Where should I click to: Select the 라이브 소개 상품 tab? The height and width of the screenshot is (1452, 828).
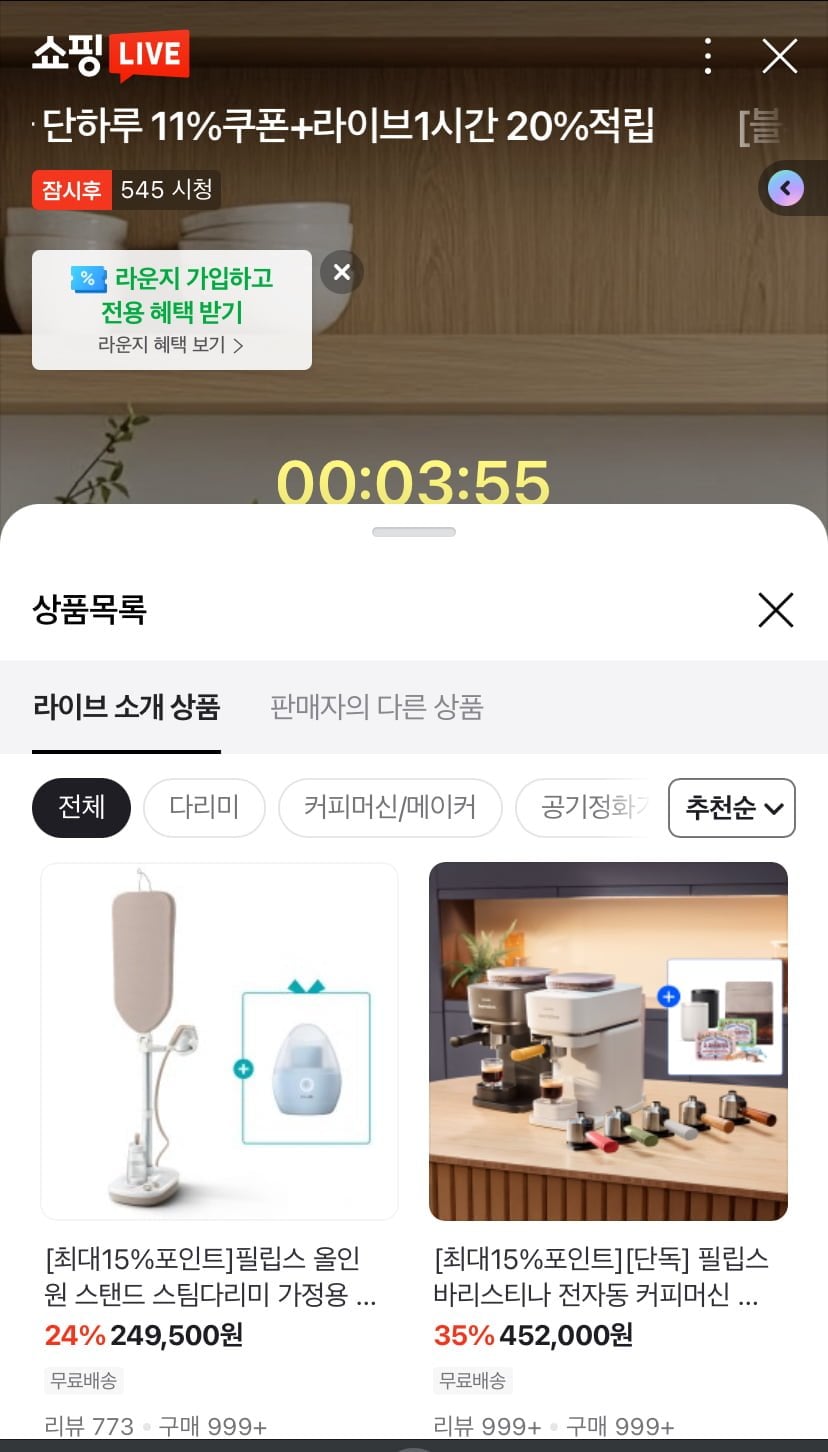(126, 708)
